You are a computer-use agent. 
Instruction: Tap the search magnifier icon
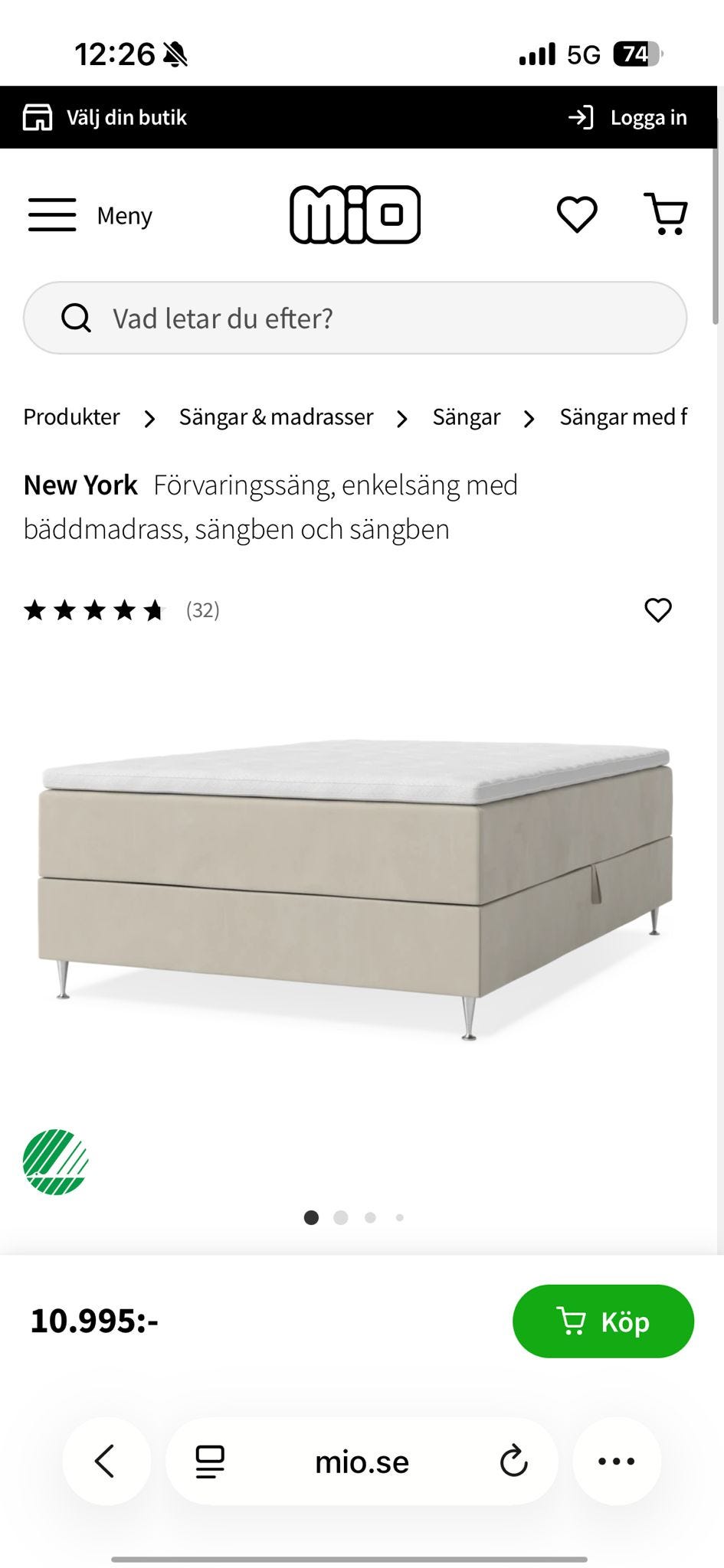point(77,318)
